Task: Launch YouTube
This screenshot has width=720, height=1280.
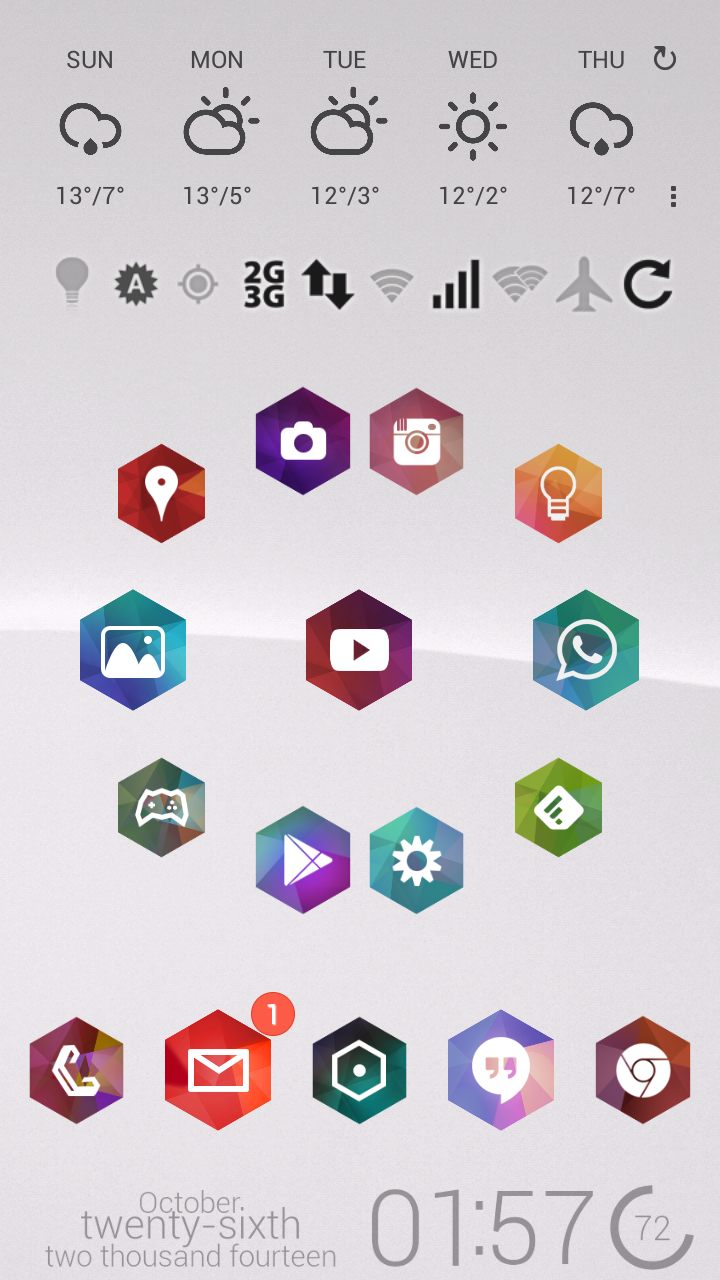Action: 359,650
